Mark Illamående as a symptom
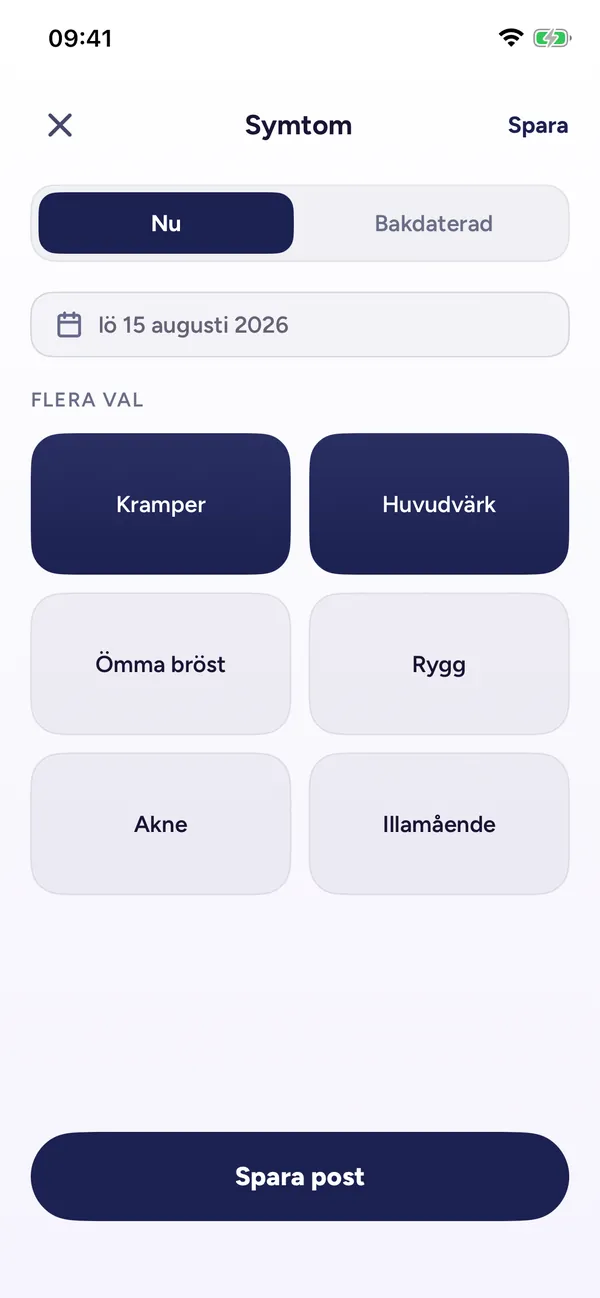This screenshot has height=1298, width=600. click(439, 824)
